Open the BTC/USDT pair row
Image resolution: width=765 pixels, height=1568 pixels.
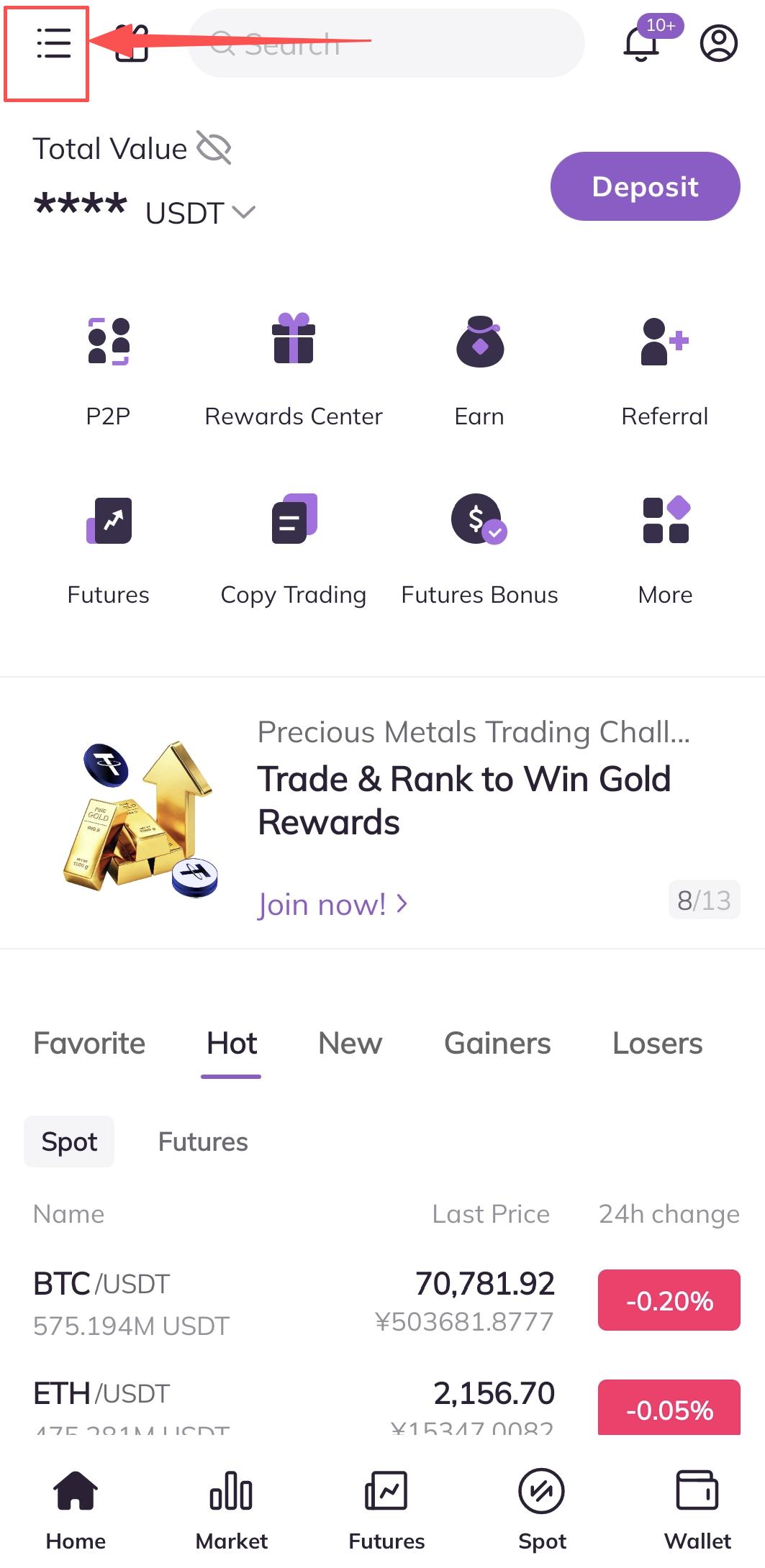tap(288, 1302)
